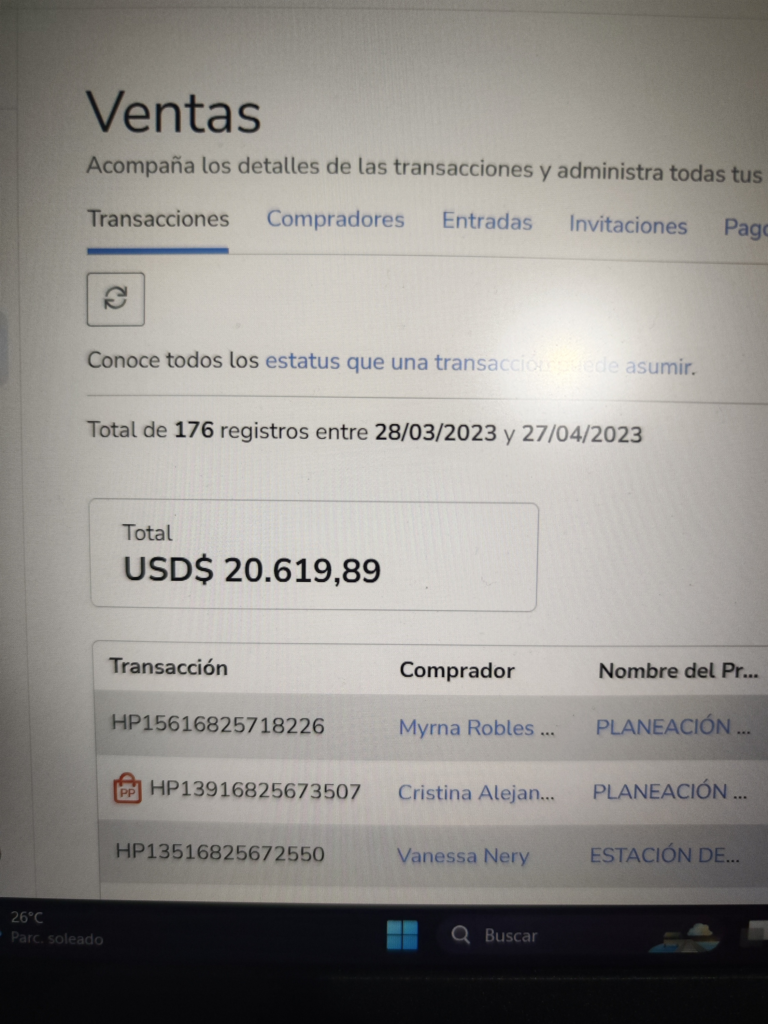Open the Compradores tab
Viewport: 768px width, 1024px height.
click(335, 220)
